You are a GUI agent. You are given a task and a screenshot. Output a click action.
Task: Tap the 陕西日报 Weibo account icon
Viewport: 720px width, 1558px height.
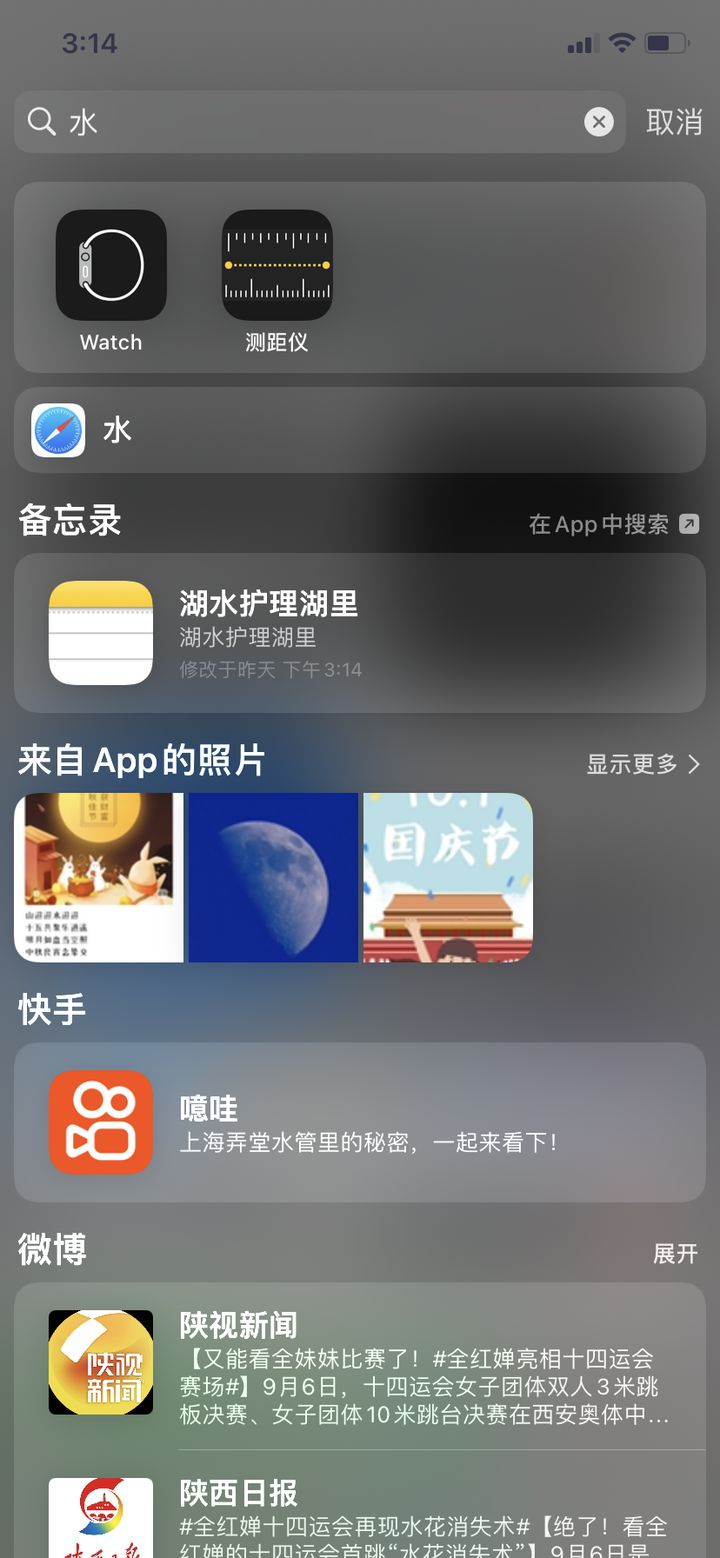coord(100,1517)
